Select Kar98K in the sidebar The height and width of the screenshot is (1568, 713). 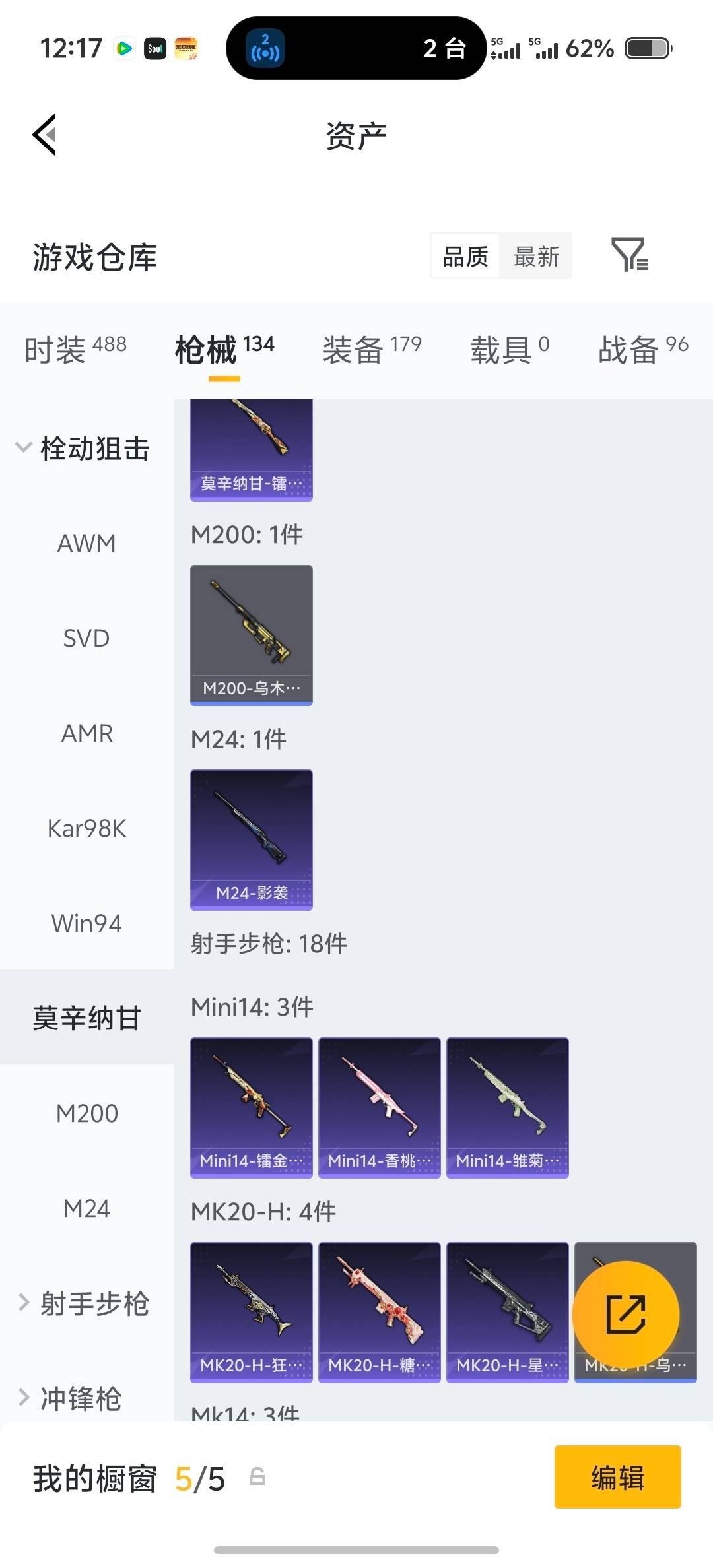[x=86, y=828]
